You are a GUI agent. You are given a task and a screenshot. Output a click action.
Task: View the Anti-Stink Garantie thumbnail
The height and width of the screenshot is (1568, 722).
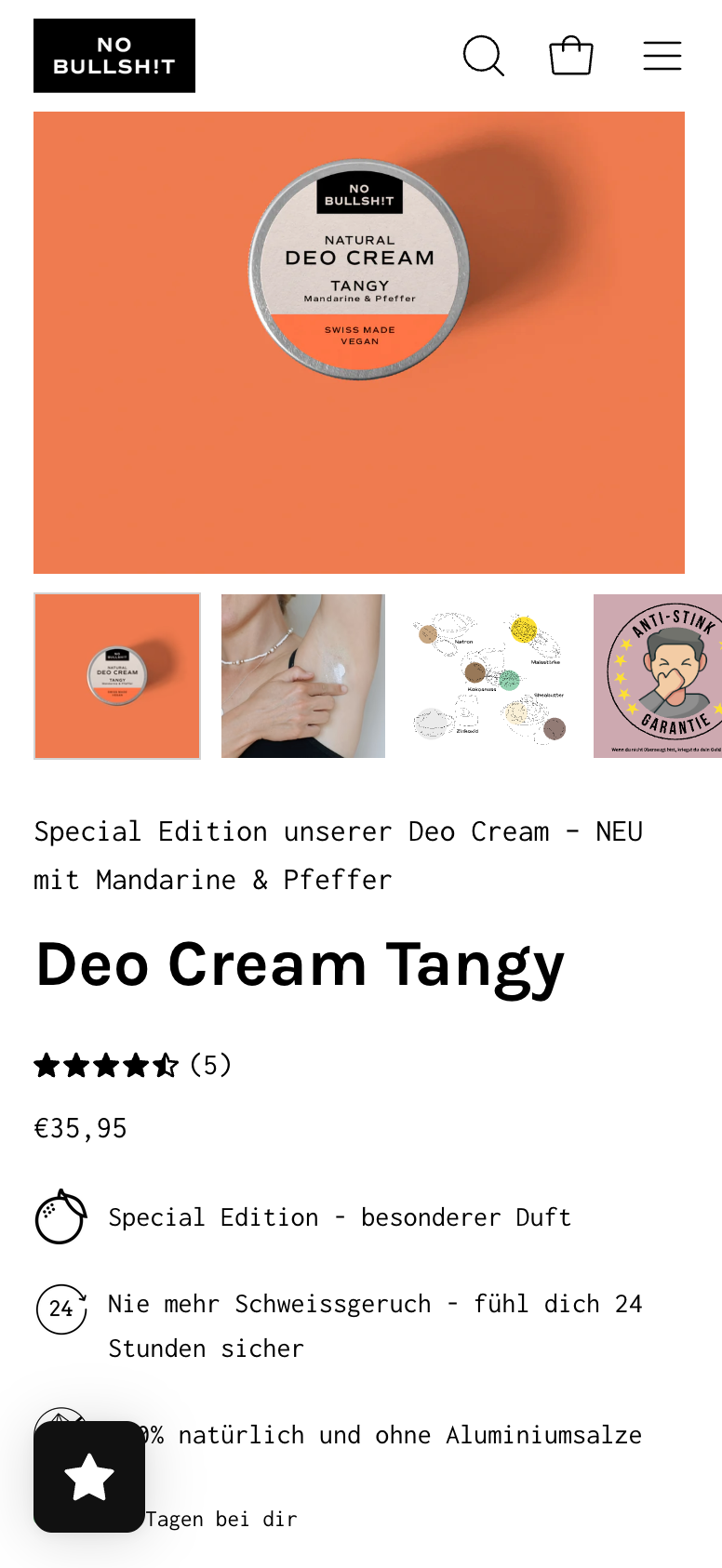[x=659, y=676]
